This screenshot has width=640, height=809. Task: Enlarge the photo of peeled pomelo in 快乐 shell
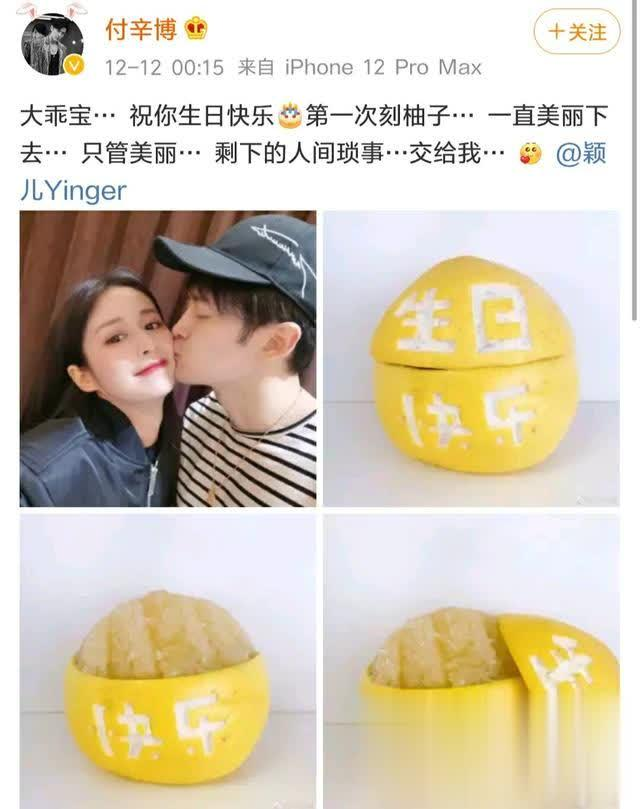168,661
